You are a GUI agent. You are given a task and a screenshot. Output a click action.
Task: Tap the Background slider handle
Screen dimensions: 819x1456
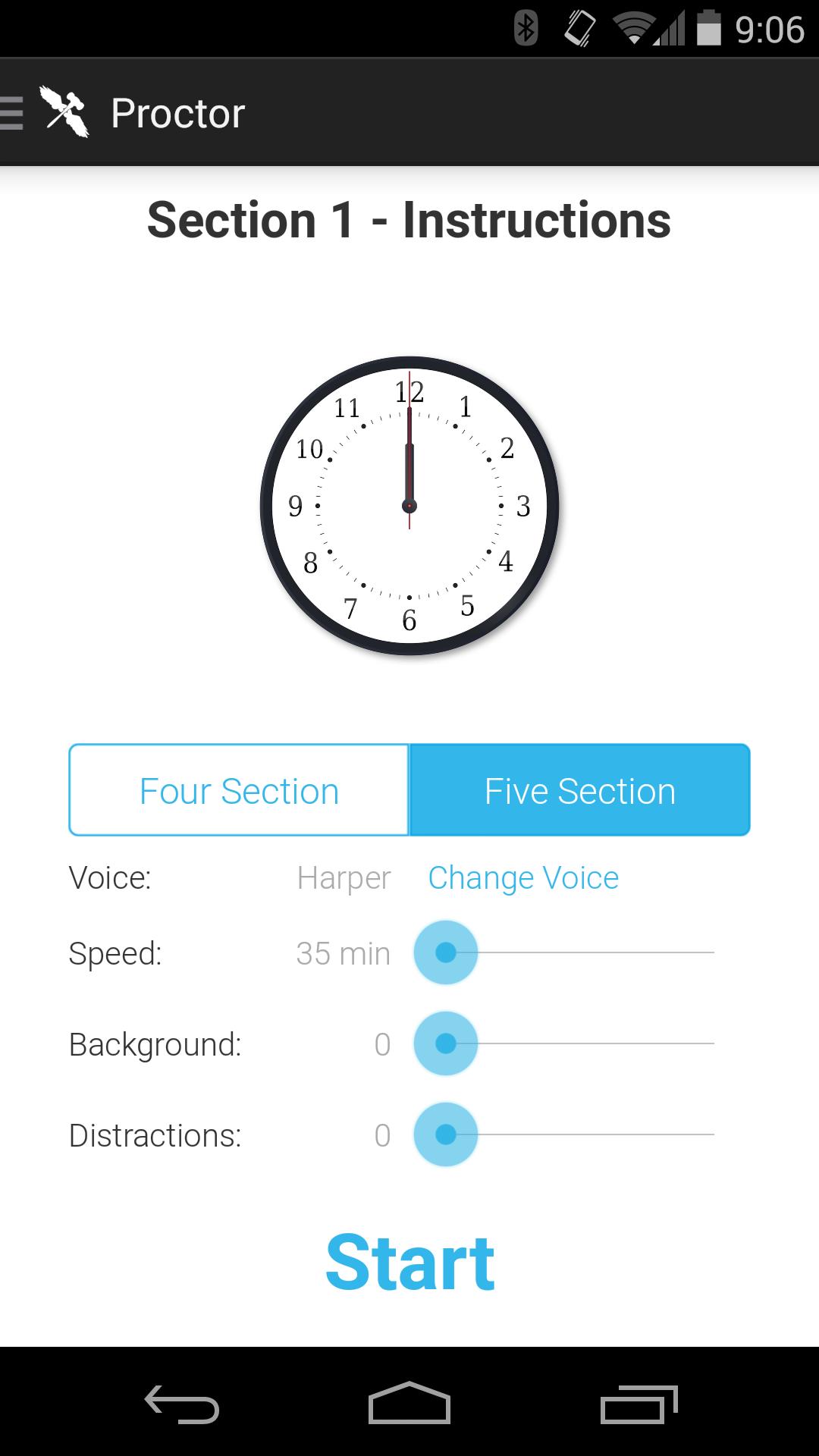[x=446, y=1044]
